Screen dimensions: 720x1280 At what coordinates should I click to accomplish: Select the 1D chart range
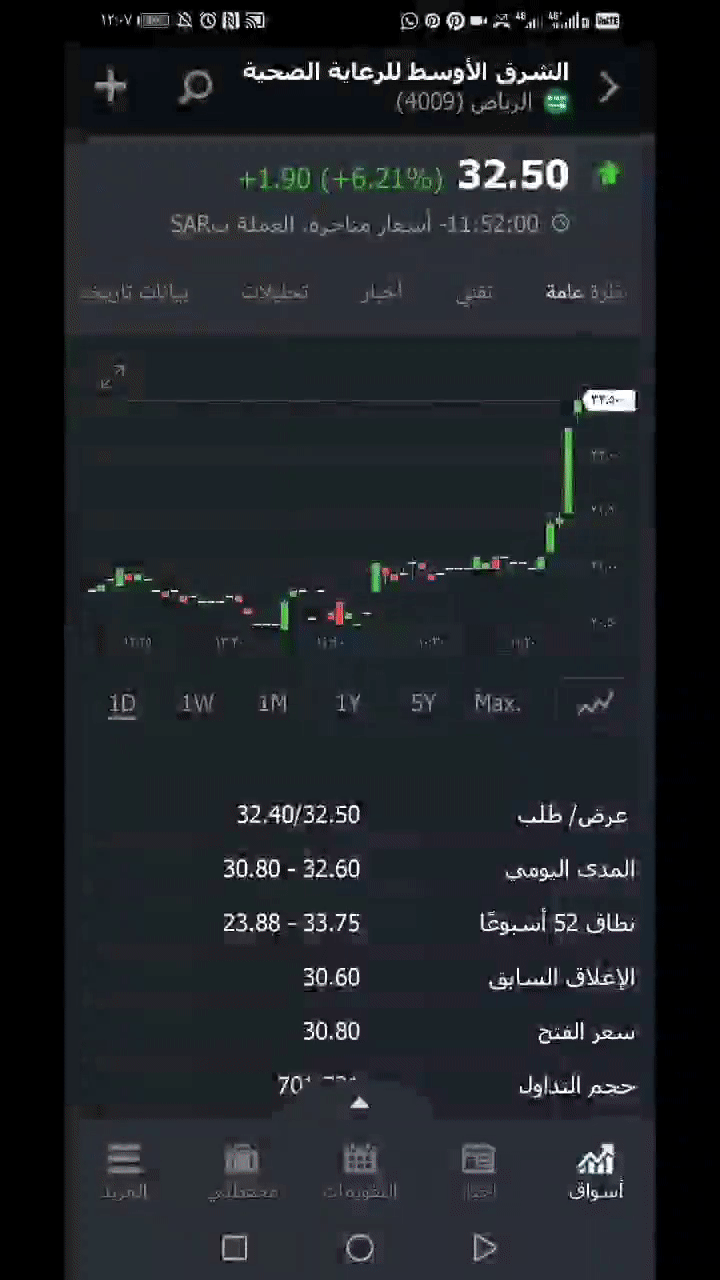pos(122,704)
